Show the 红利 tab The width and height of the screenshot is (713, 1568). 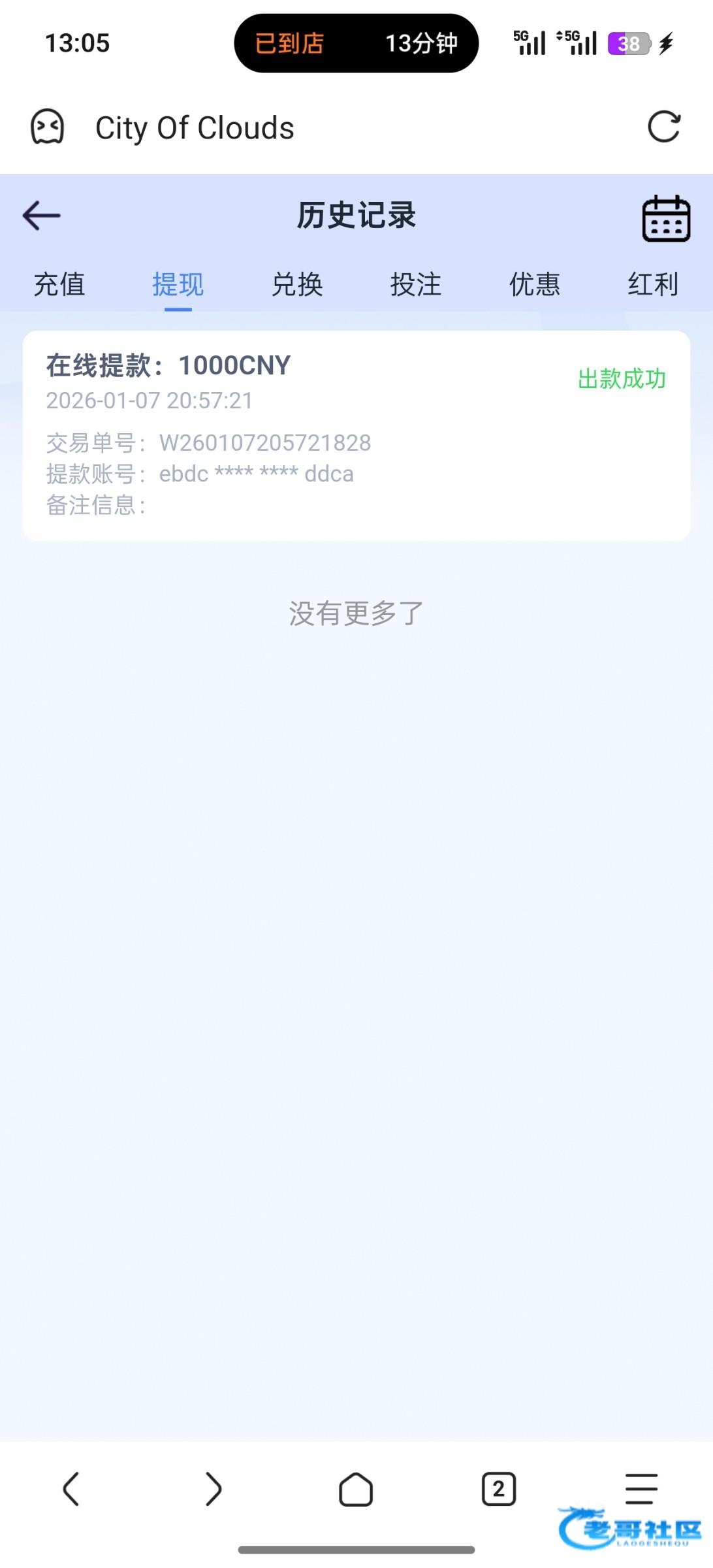(x=653, y=285)
